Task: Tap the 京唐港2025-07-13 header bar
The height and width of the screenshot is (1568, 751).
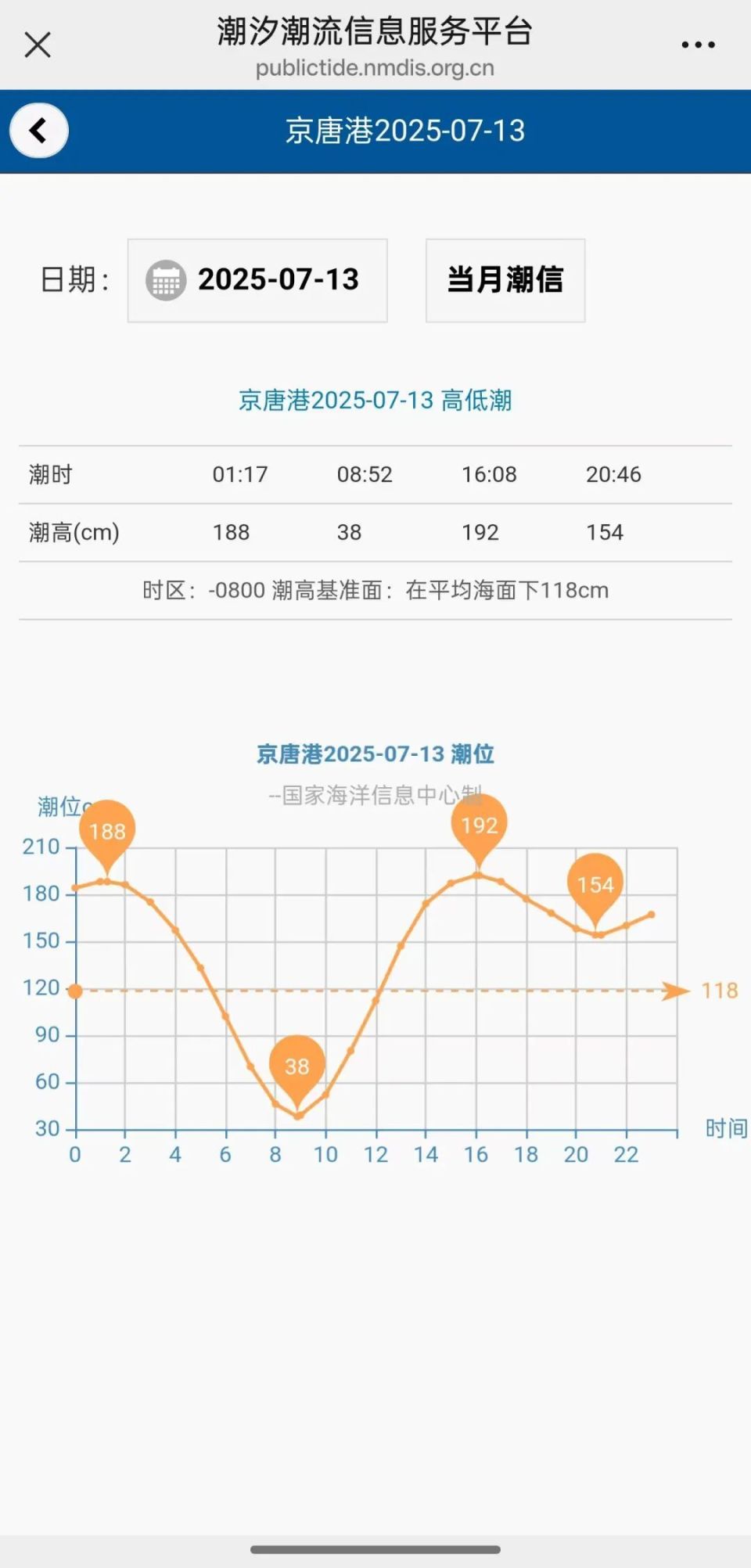Action: [x=406, y=131]
